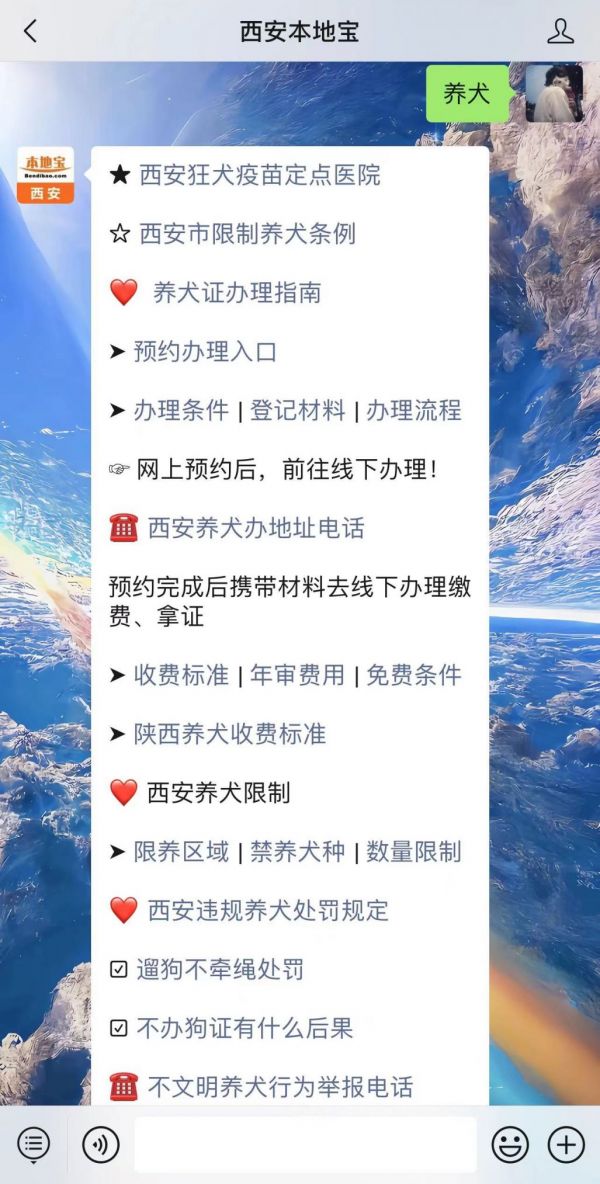Viewport: 600px width, 1184px height.
Task: View 禁养犬种 link
Action: tap(298, 852)
